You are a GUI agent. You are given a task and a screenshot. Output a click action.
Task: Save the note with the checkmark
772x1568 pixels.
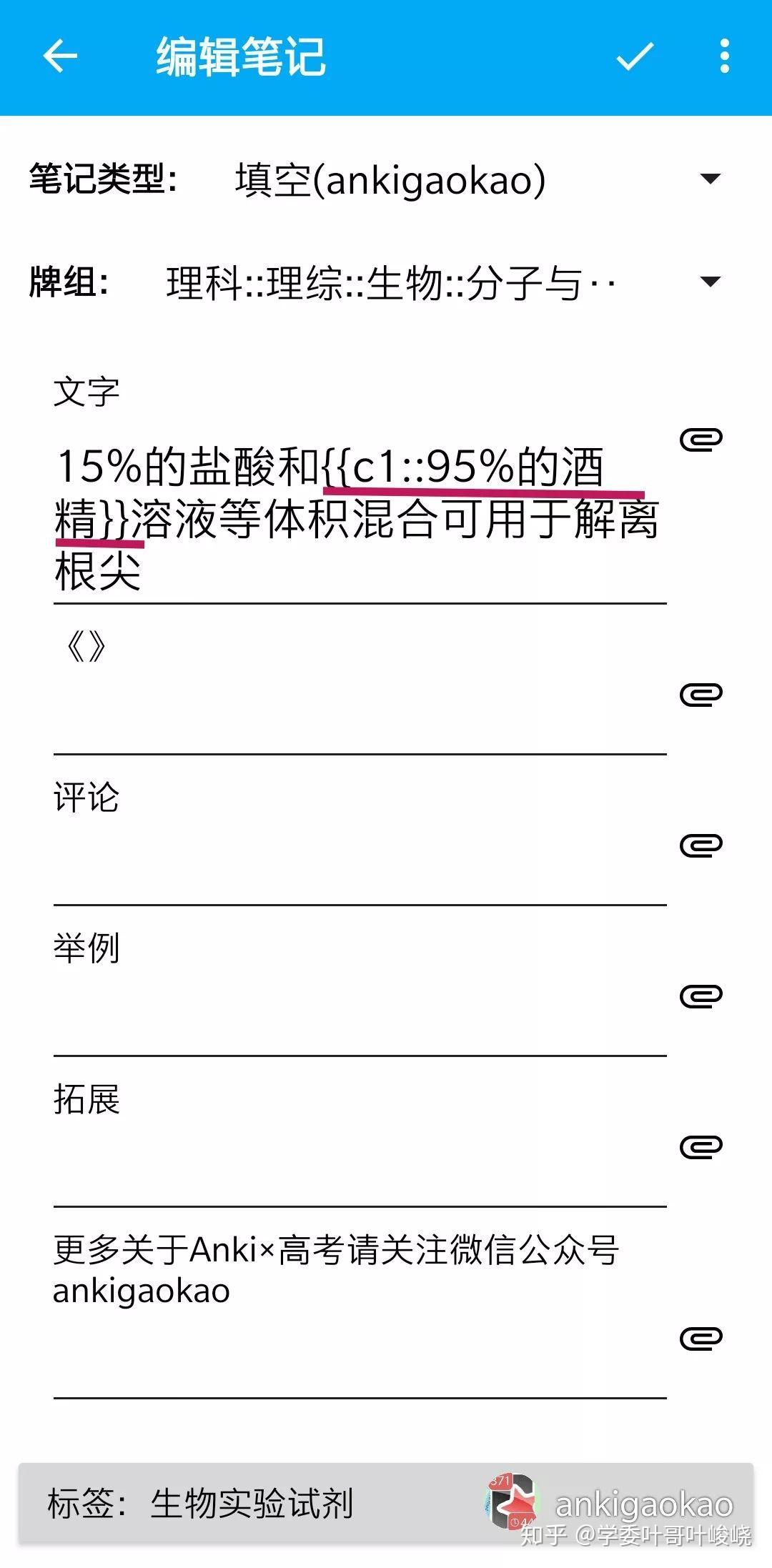coord(635,56)
